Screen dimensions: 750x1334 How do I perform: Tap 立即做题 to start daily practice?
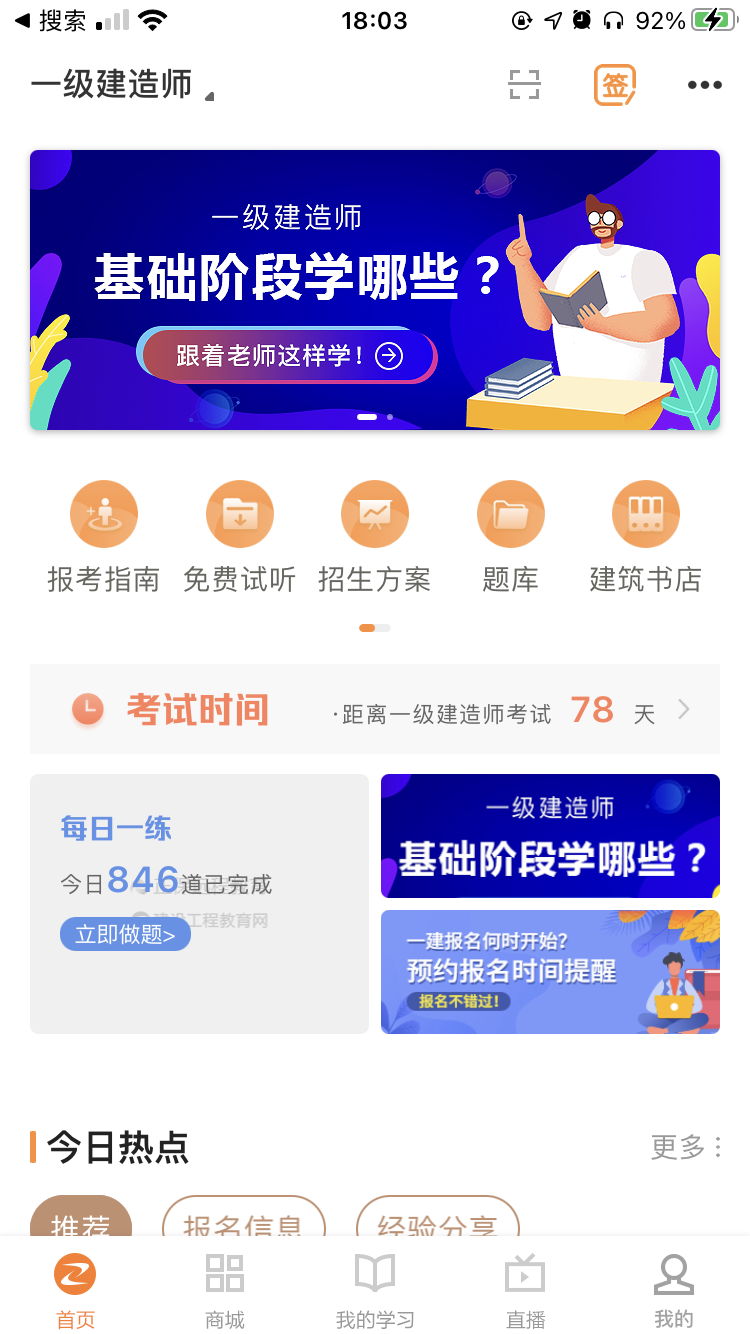[x=125, y=934]
